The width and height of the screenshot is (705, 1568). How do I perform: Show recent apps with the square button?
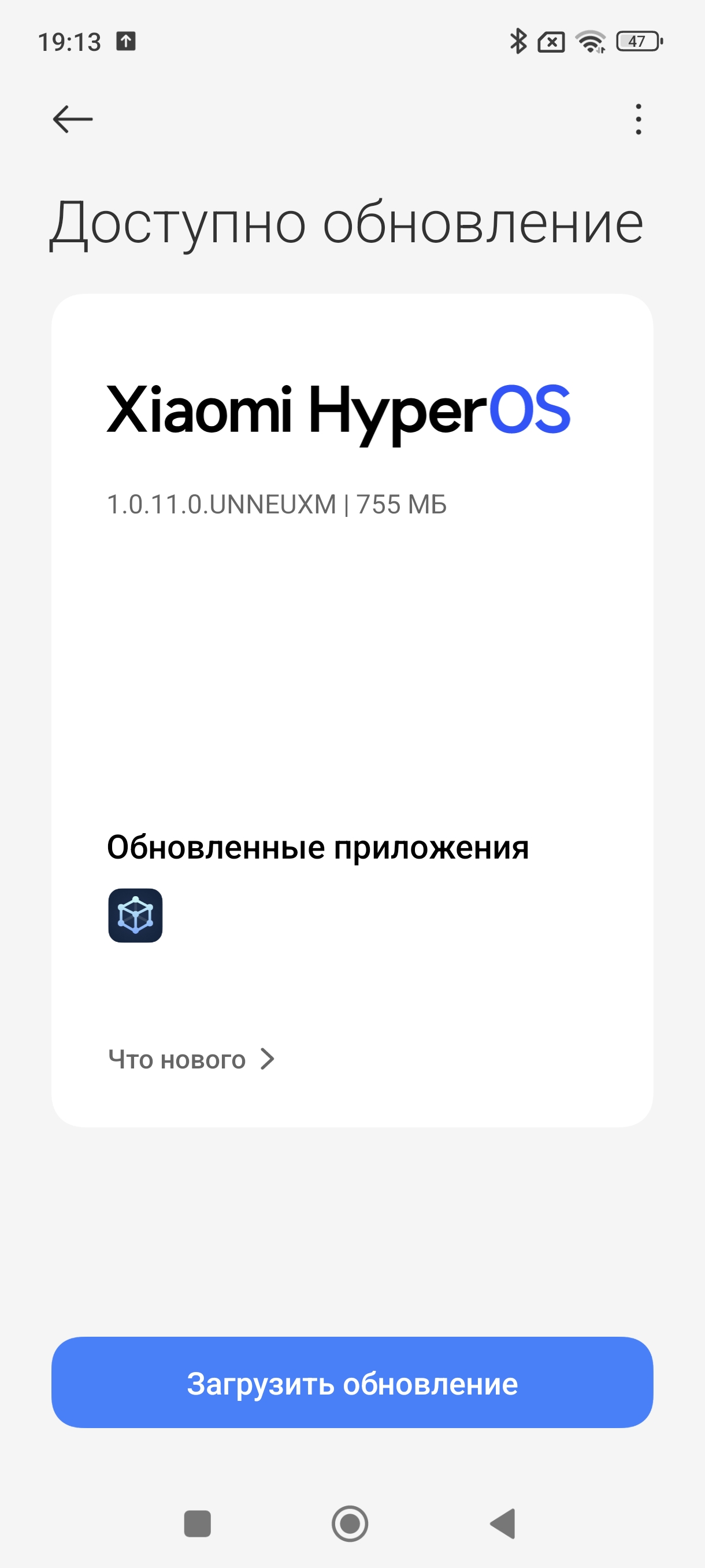pyautogui.click(x=197, y=1524)
